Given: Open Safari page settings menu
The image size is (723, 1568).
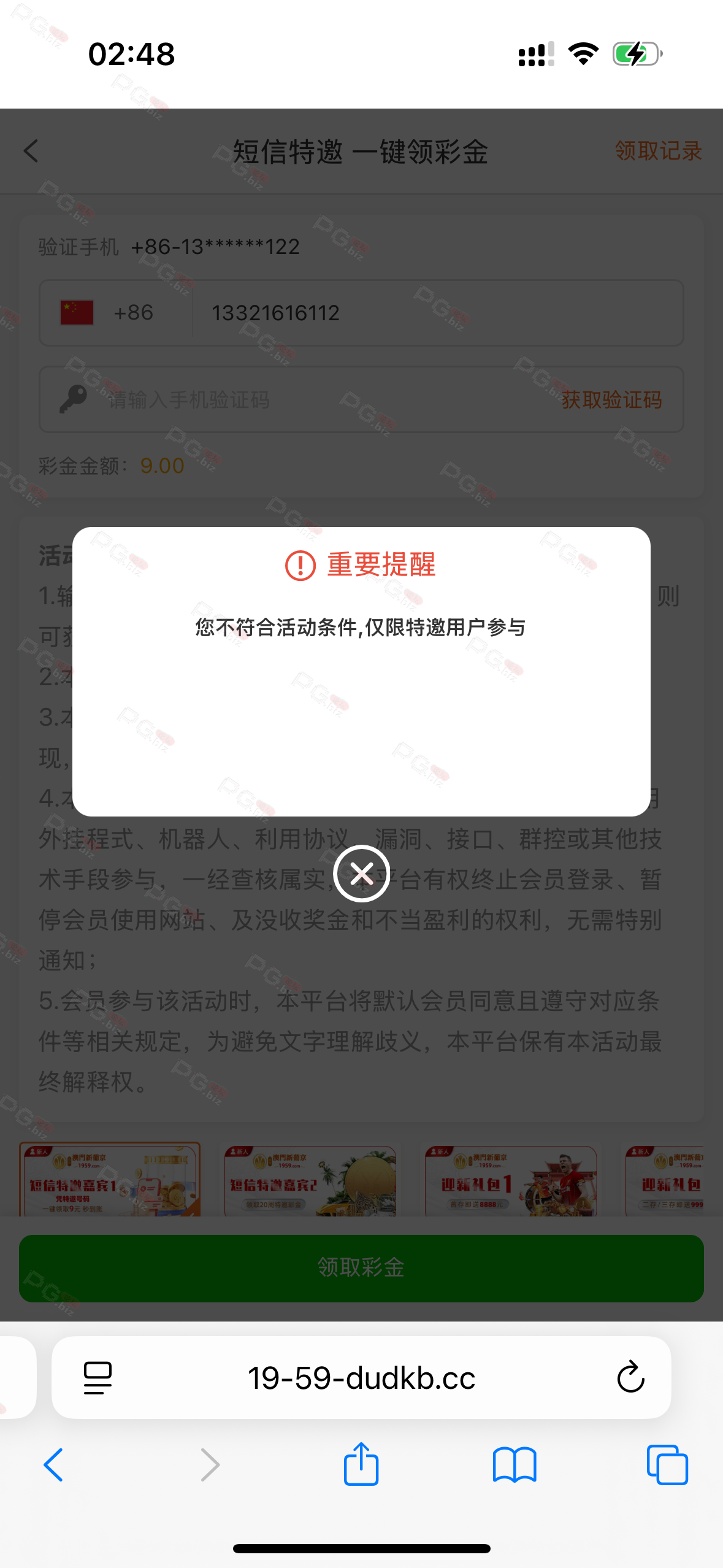Looking at the screenshot, I should pos(98,1378).
